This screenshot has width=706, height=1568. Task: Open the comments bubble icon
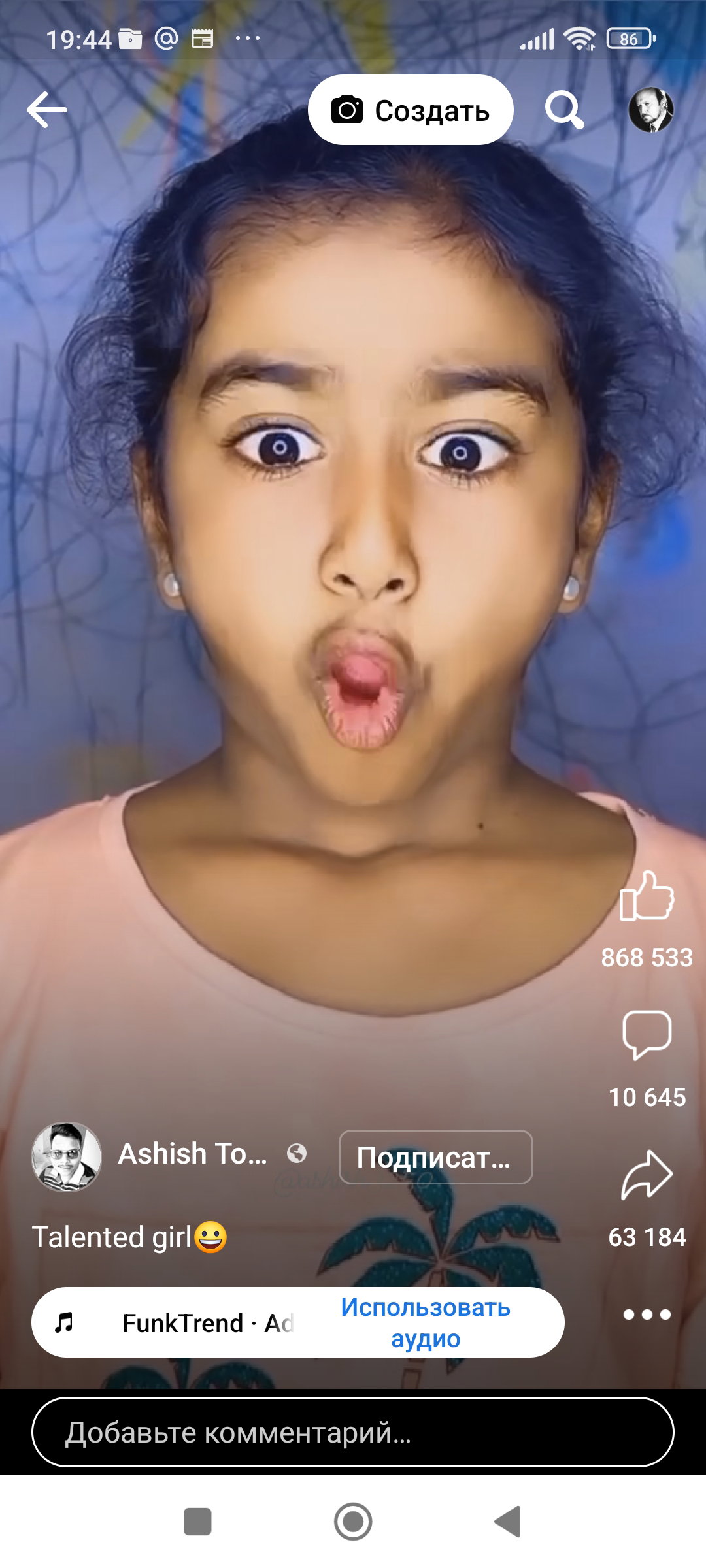pos(647,1035)
